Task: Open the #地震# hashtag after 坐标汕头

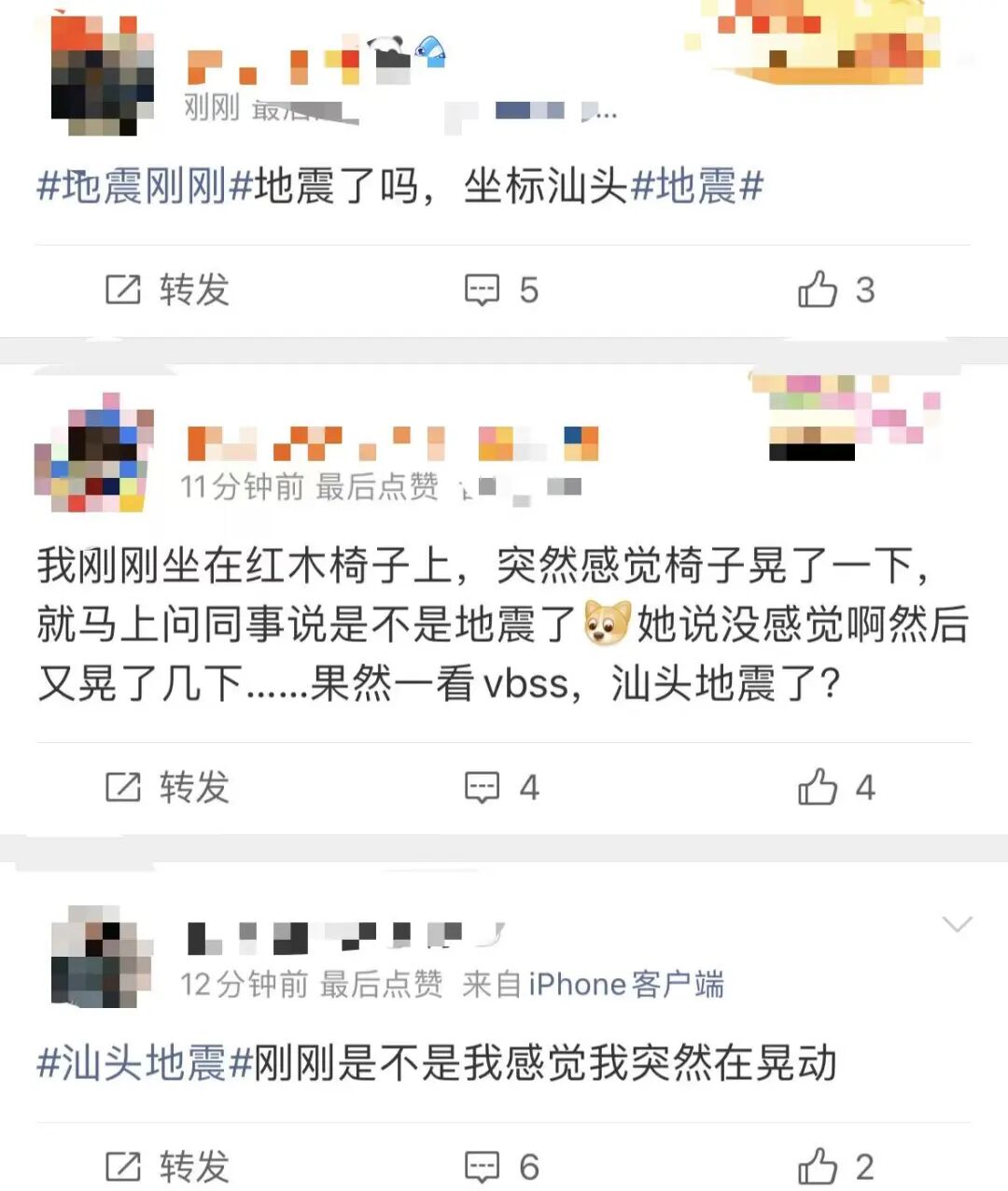Action: (697, 187)
